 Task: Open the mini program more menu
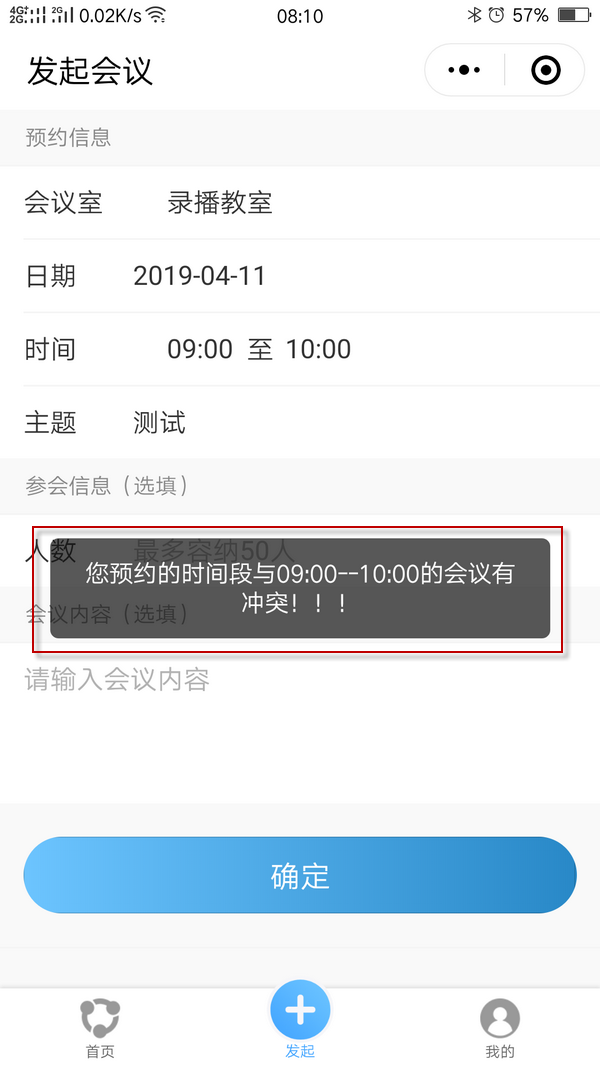click(x=465, y=70)
